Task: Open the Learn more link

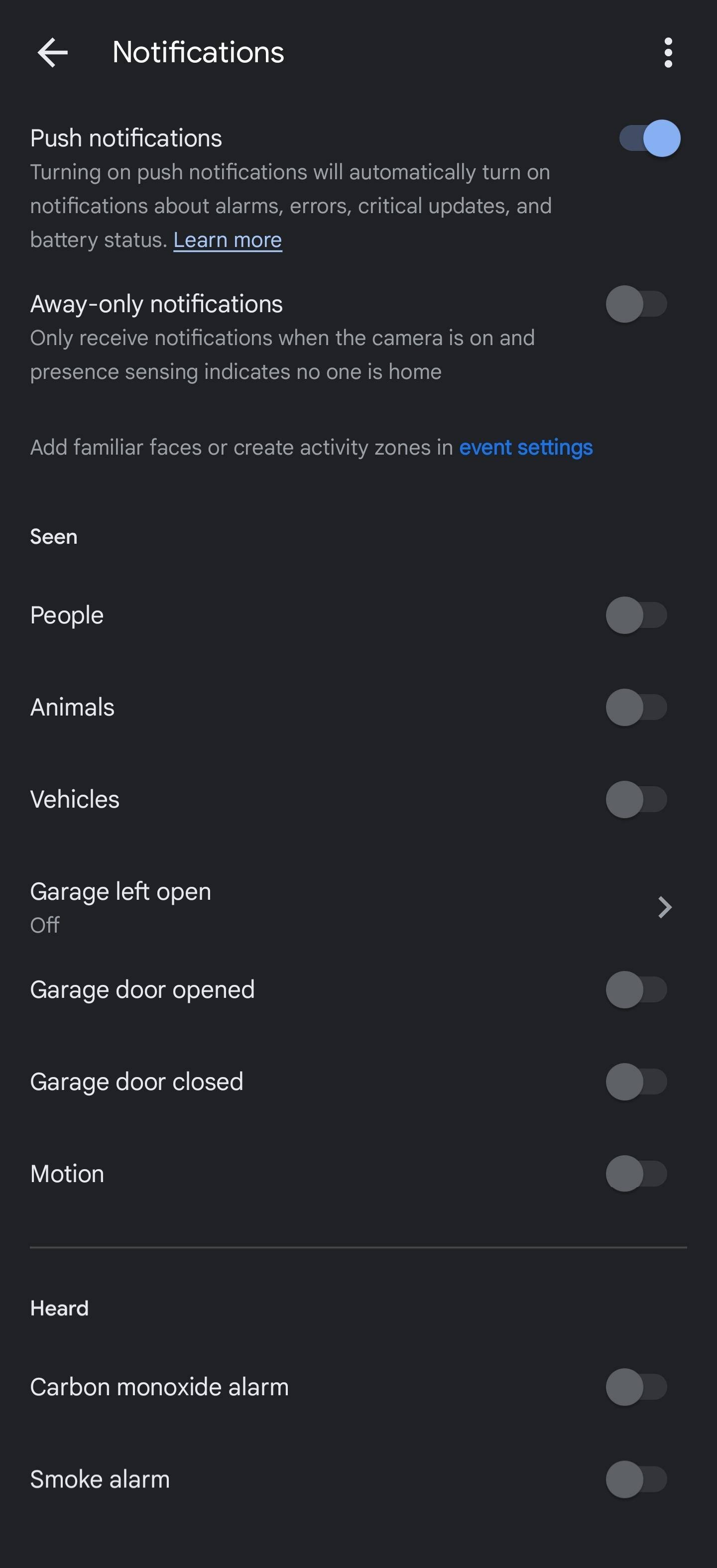Action: [x=227, y=240]
